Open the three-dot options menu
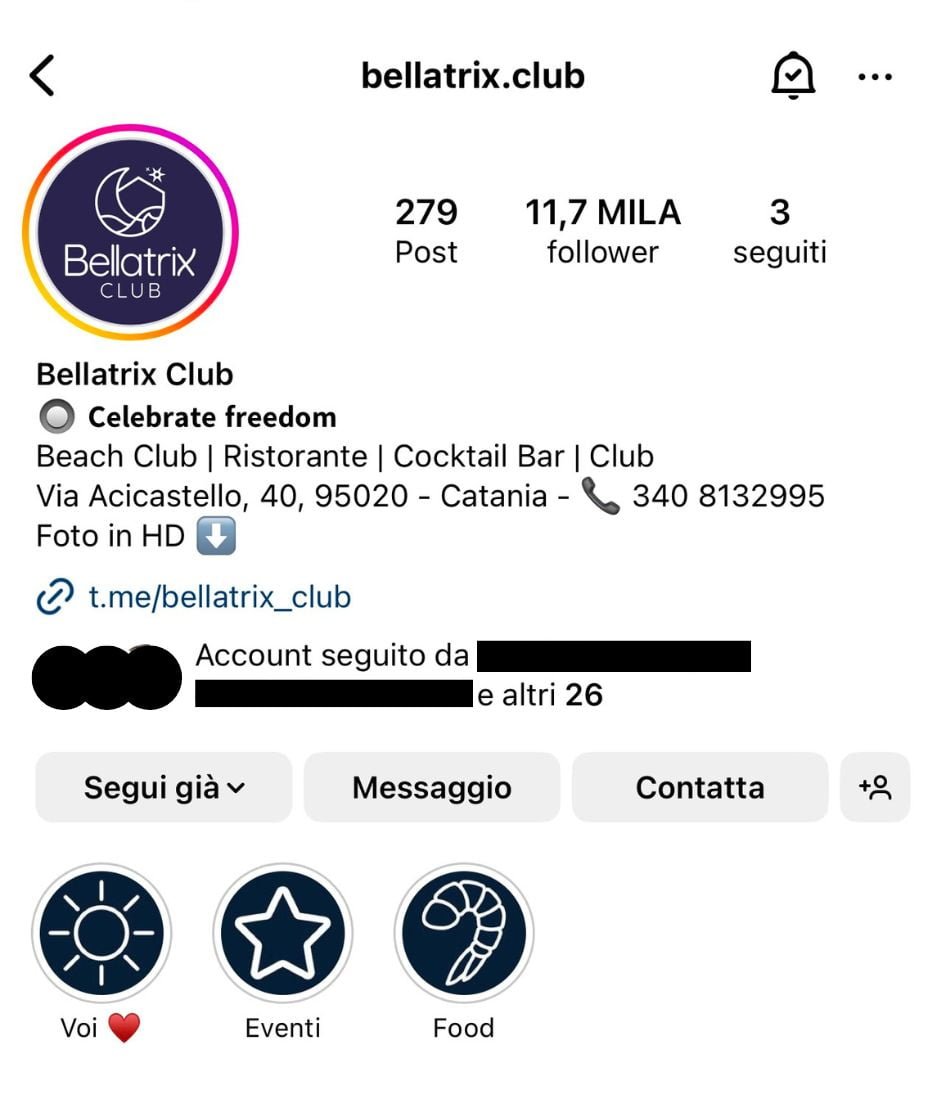The image size is (946, 1100). (x=875, y=76)
